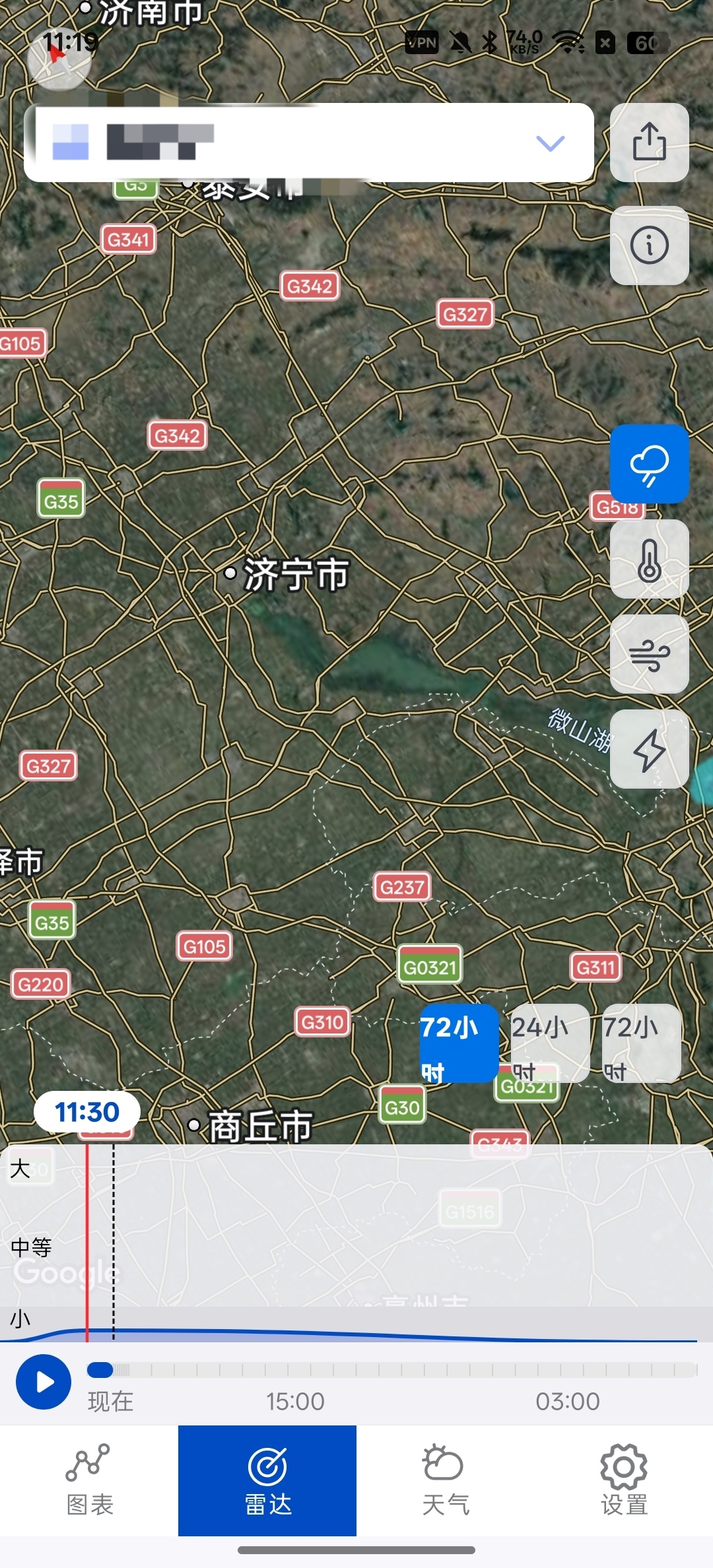Choose the 24小时 forecast range
This screenshot has height=1568, width=713.
click(550, 1043)
